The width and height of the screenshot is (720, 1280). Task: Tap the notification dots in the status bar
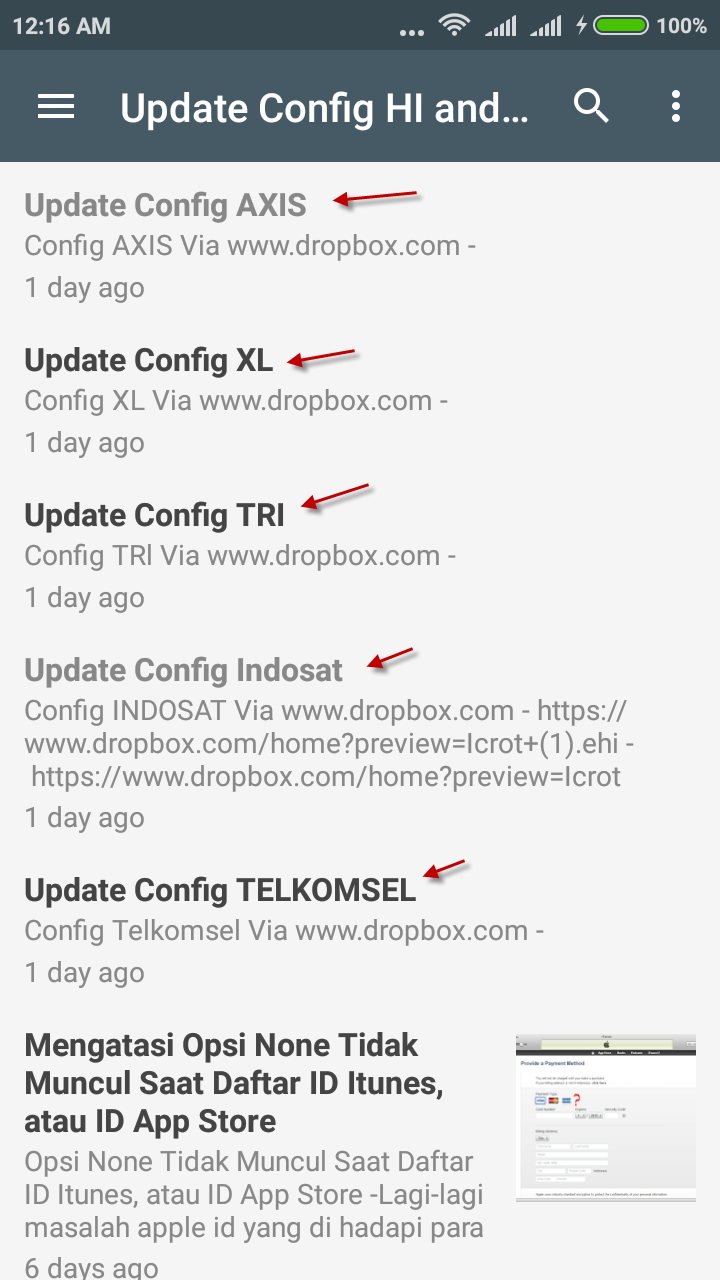tap(410, 28)
